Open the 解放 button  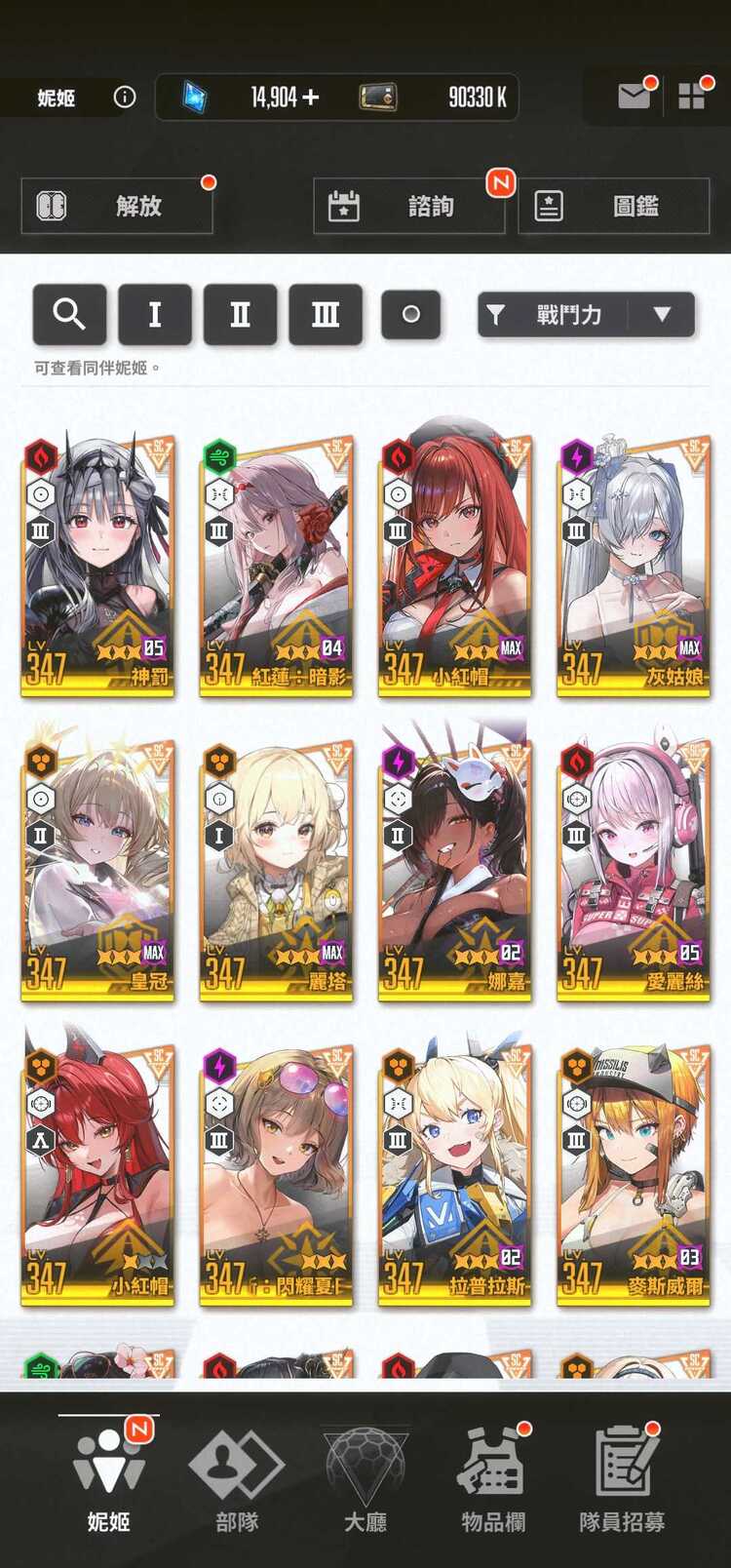117,206
